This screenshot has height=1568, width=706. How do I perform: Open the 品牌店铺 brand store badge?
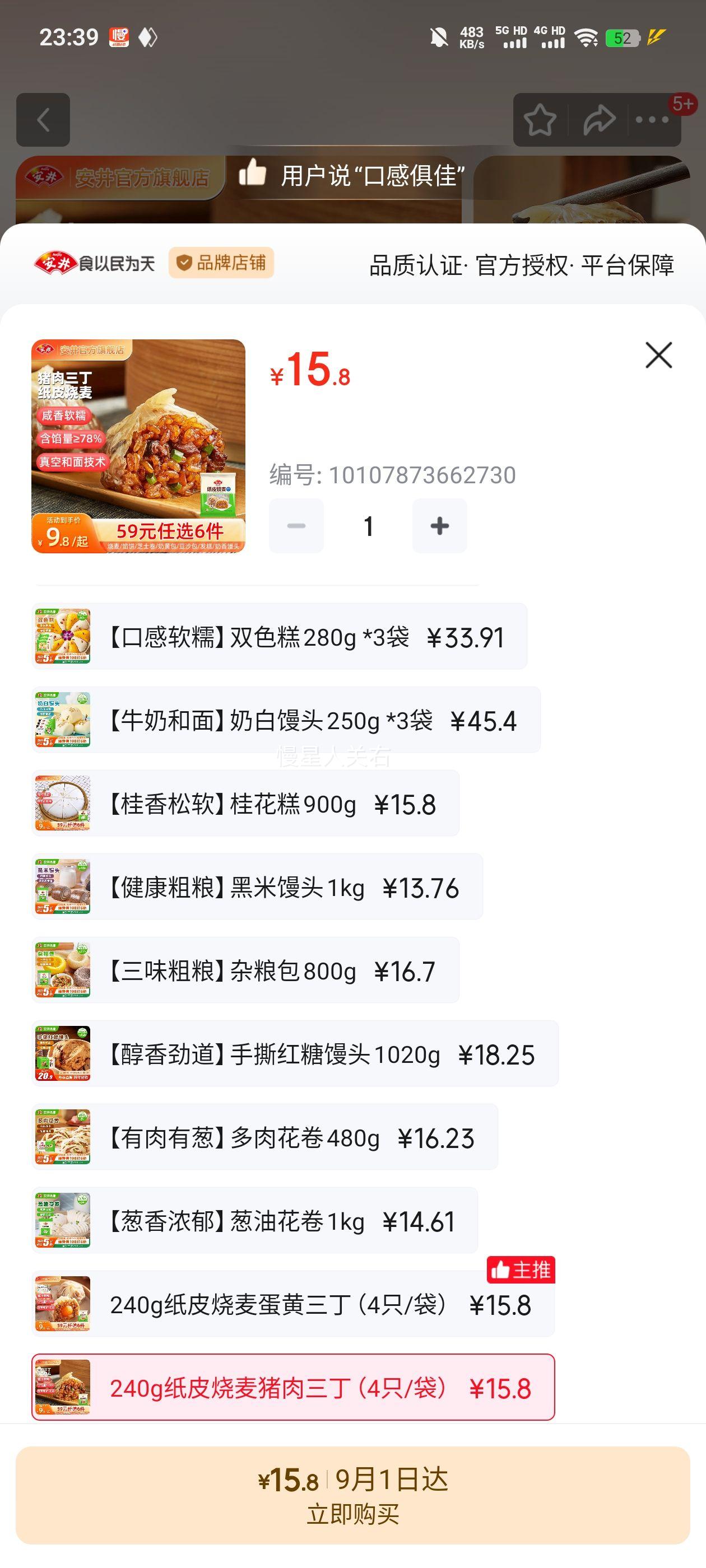coord(221,263)
